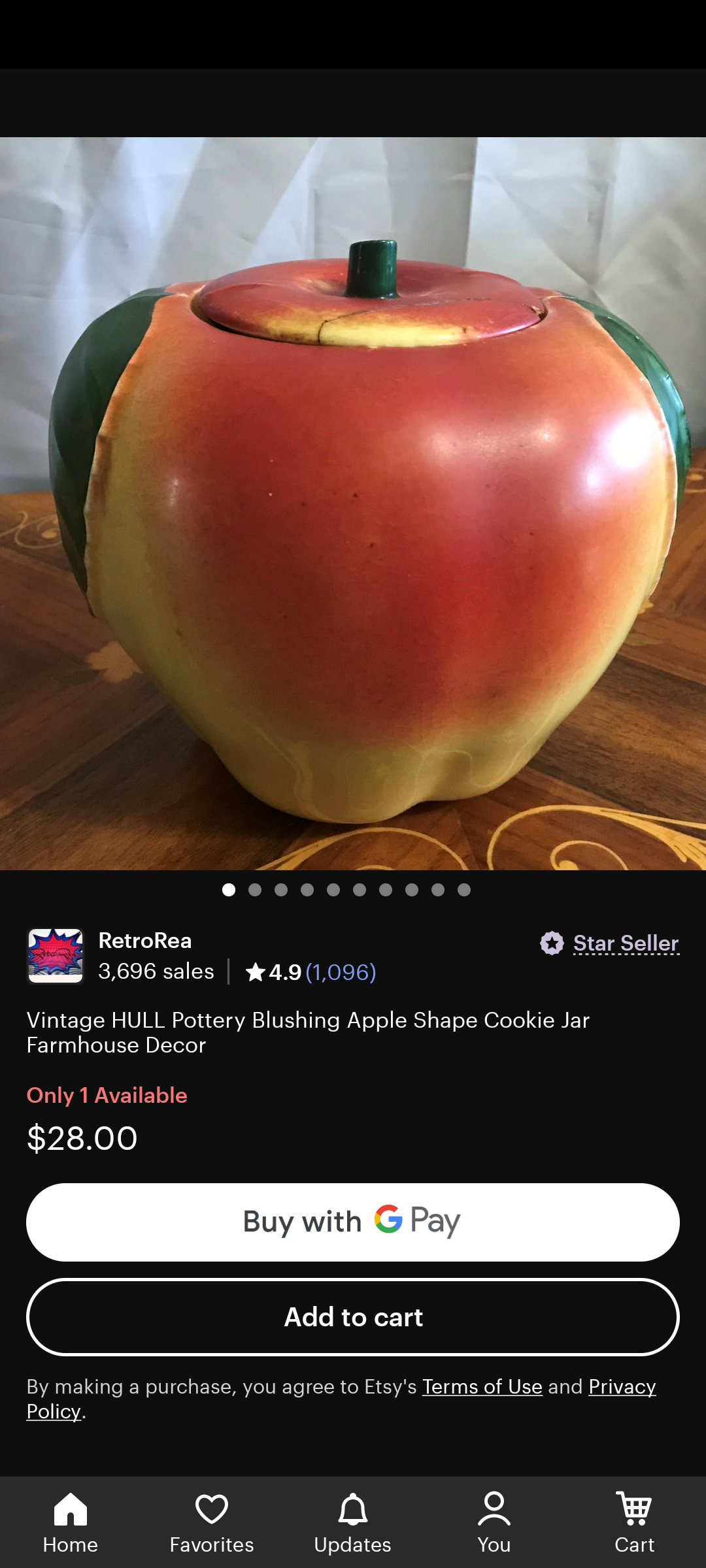Add the cookie jar to cart

pos(353,1317)
